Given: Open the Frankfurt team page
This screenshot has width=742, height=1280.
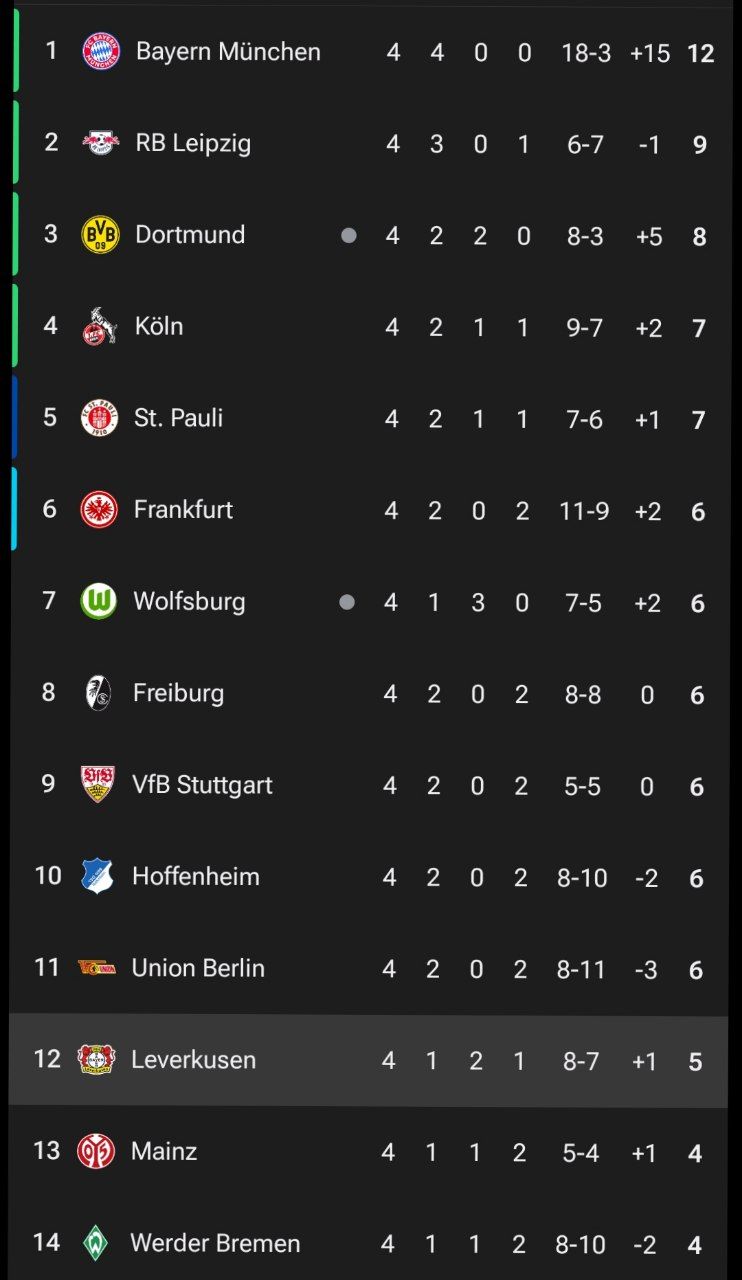Looking at the screenshot, I should 183,510.
